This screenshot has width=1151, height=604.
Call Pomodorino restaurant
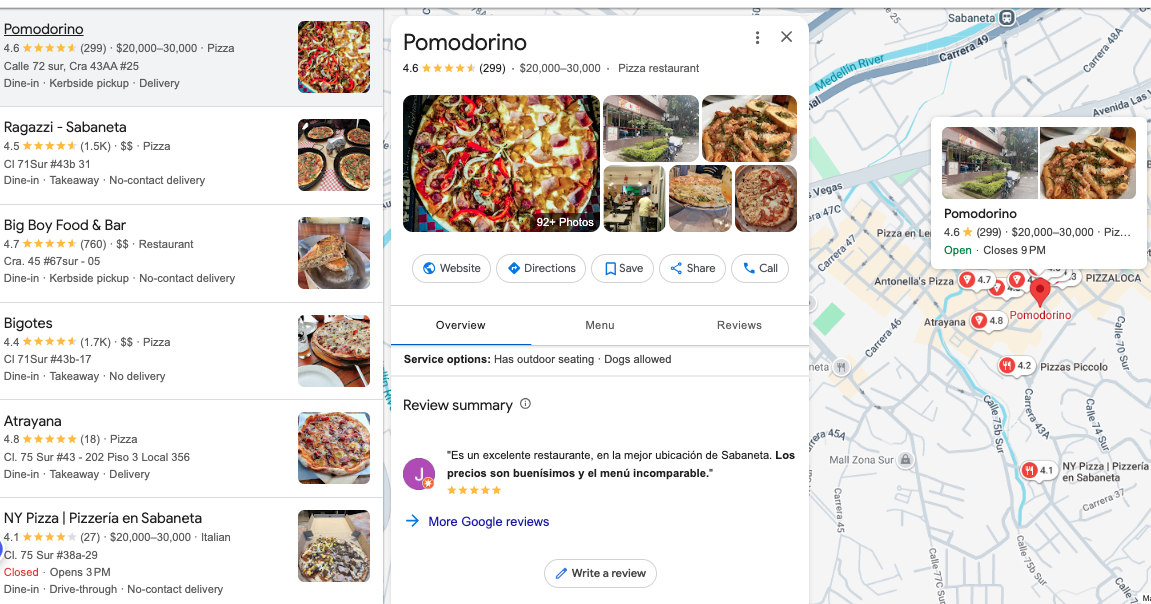(x=759, y=268)
